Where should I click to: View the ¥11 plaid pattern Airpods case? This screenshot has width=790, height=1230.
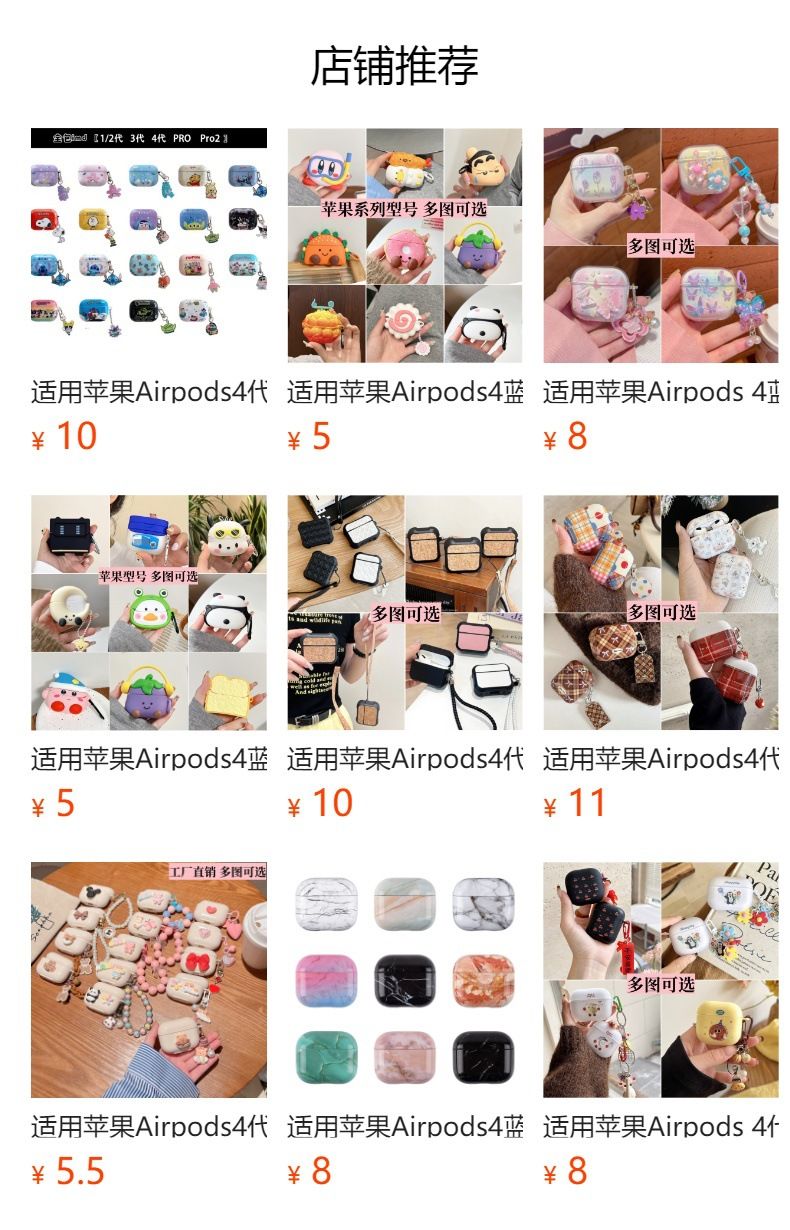(660, 612)
